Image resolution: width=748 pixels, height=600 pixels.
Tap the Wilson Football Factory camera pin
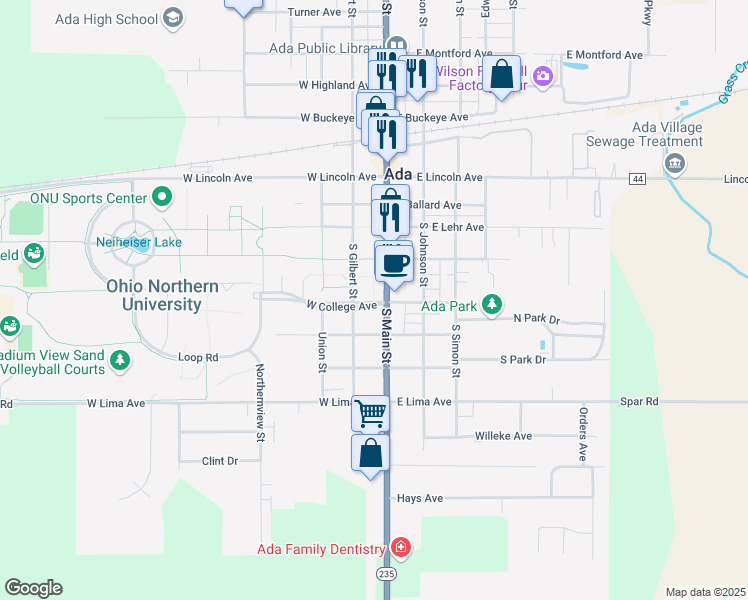tap(543, 76)
